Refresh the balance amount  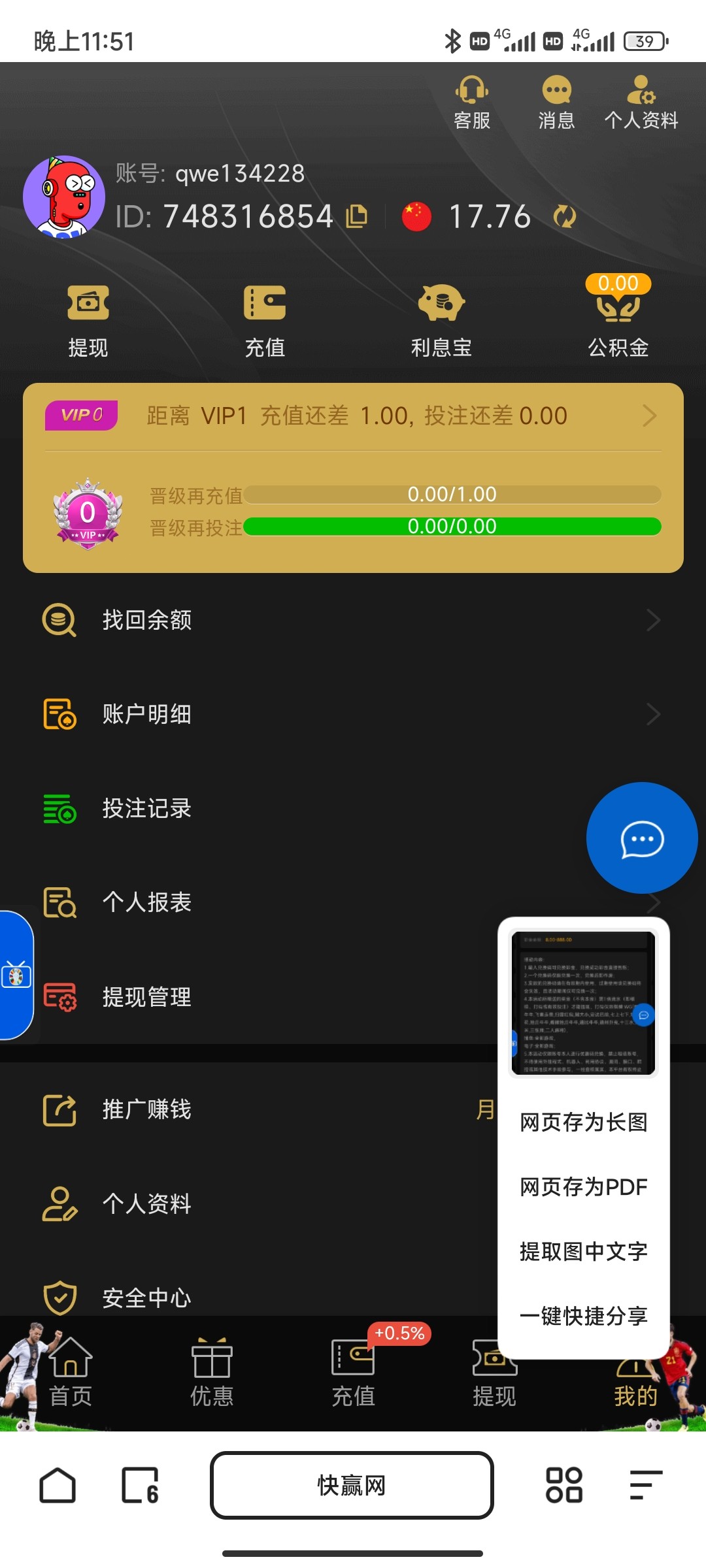564,216
